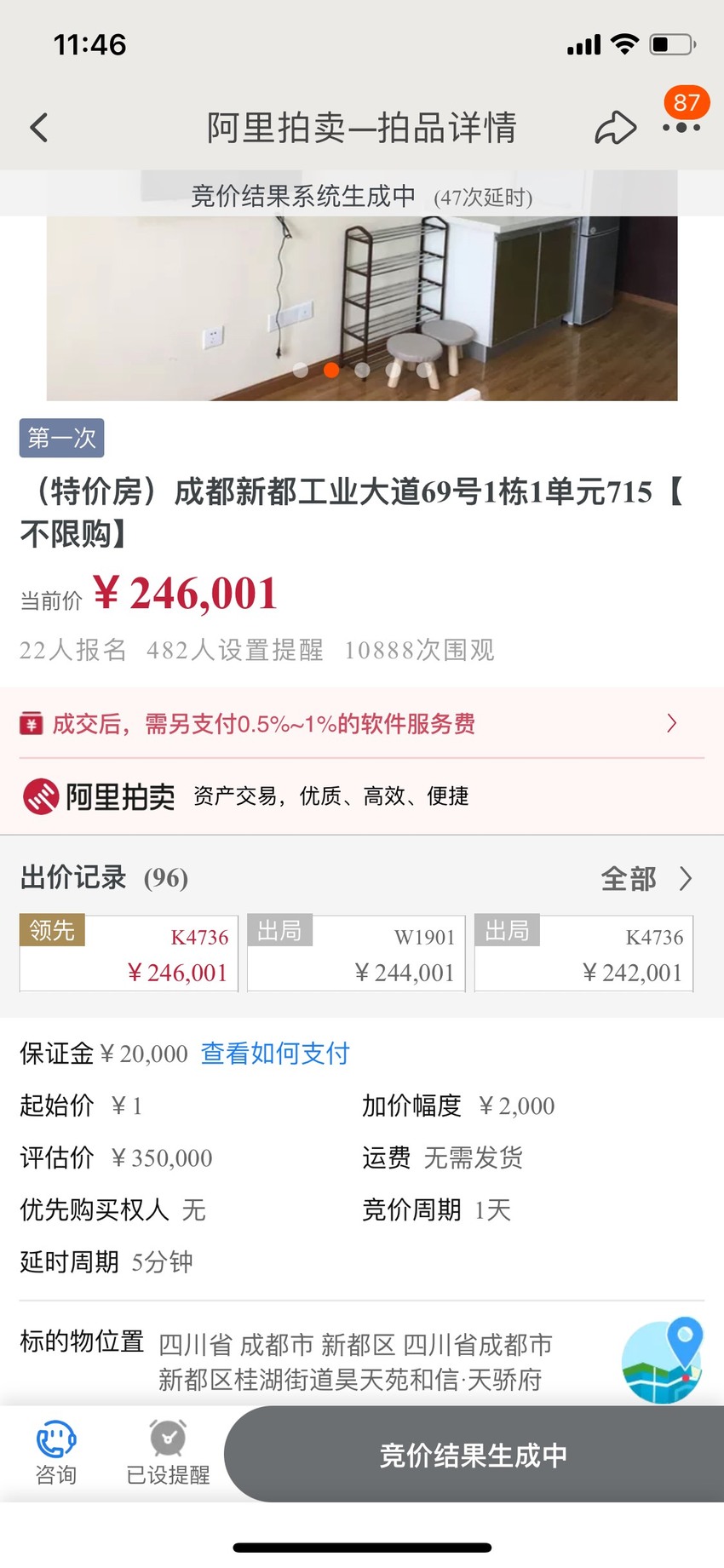Open W1901's bid of ¥244,001
Image resolution: width=724 pixels, height=1568 pixels.
(x=356, y=954)
